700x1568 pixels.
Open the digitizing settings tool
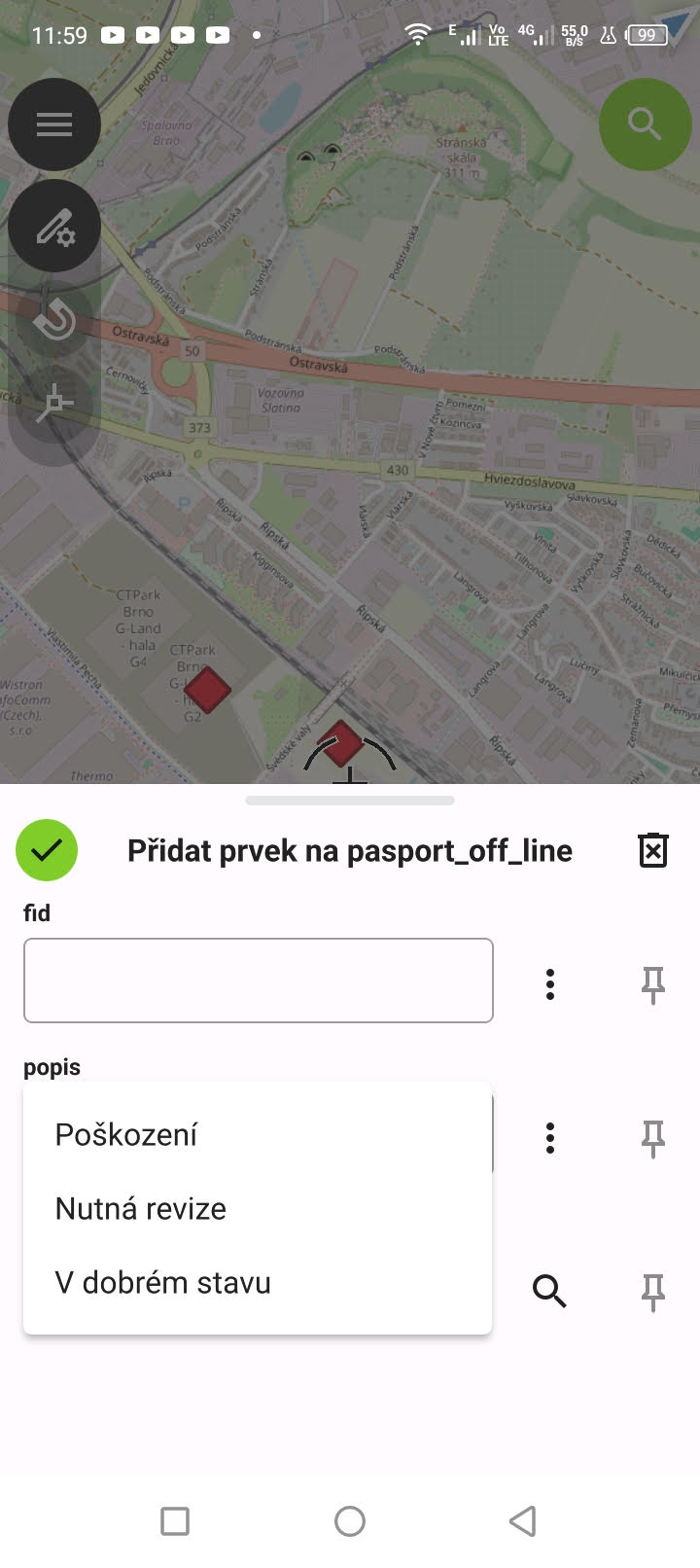click(54, 227)
